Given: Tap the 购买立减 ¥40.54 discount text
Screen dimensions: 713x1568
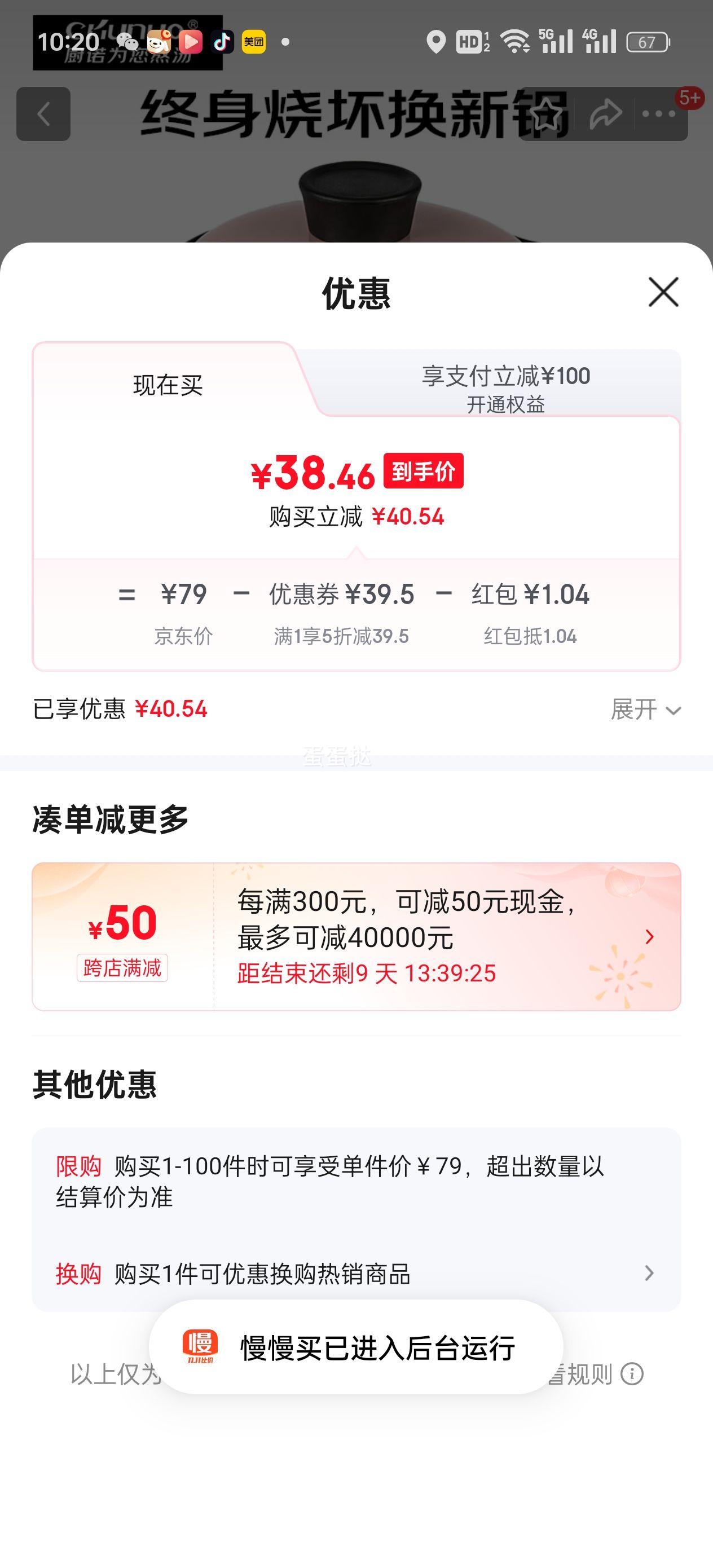Looking at the screenshot, I should 356,516.
